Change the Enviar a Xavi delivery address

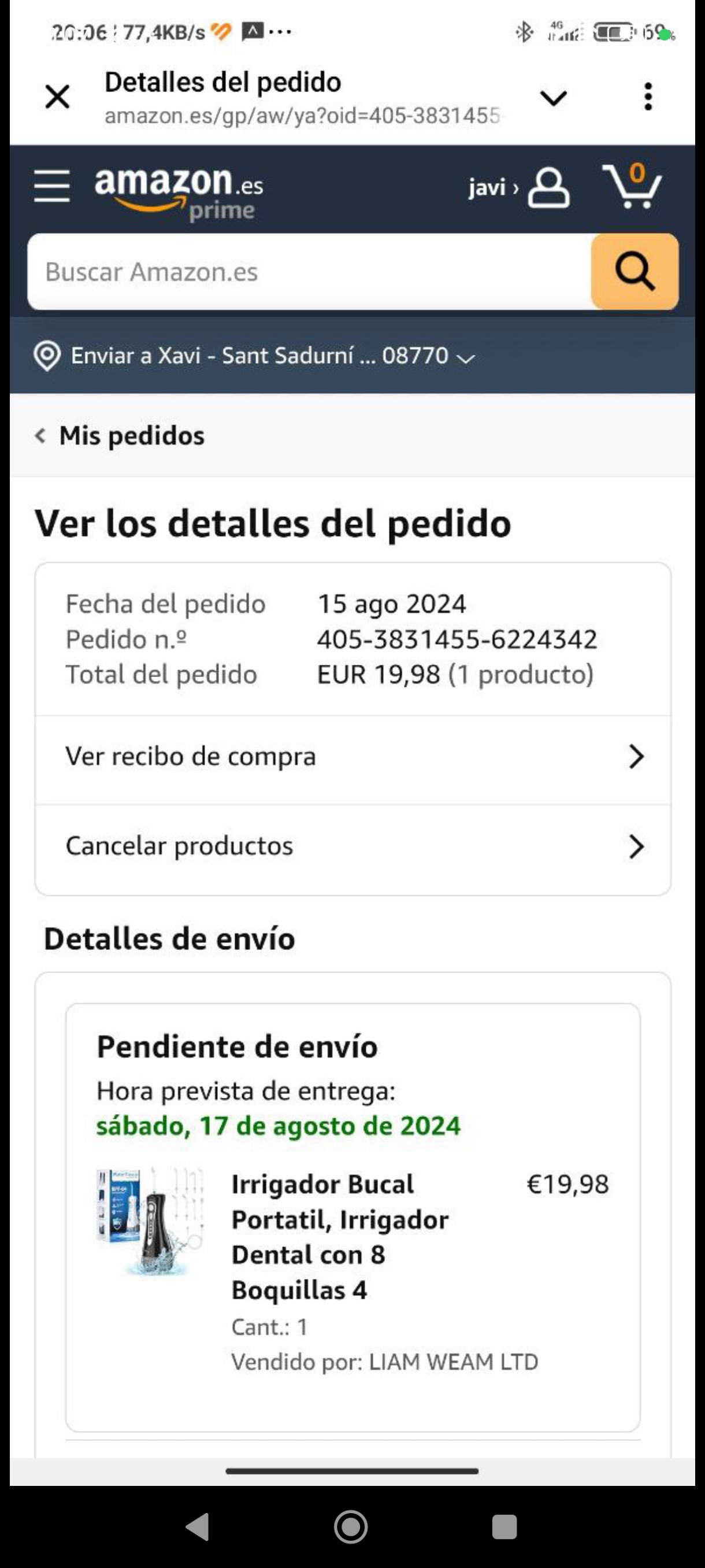(x=254, y=356)
